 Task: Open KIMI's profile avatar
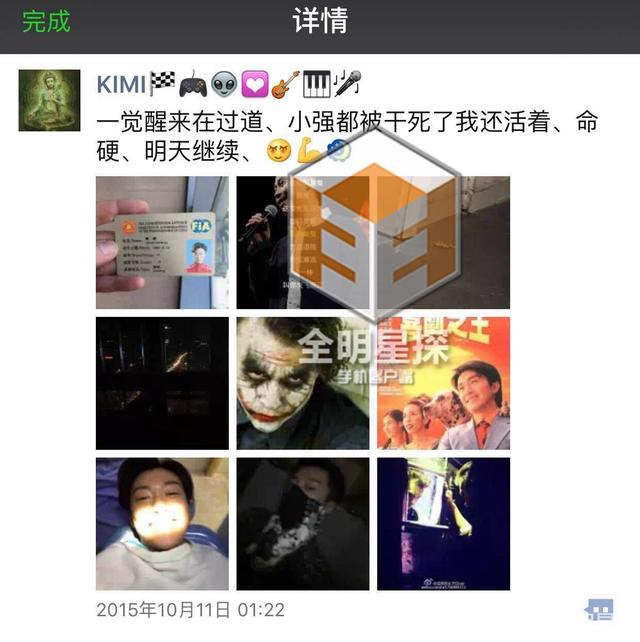(x=49, y=101)
